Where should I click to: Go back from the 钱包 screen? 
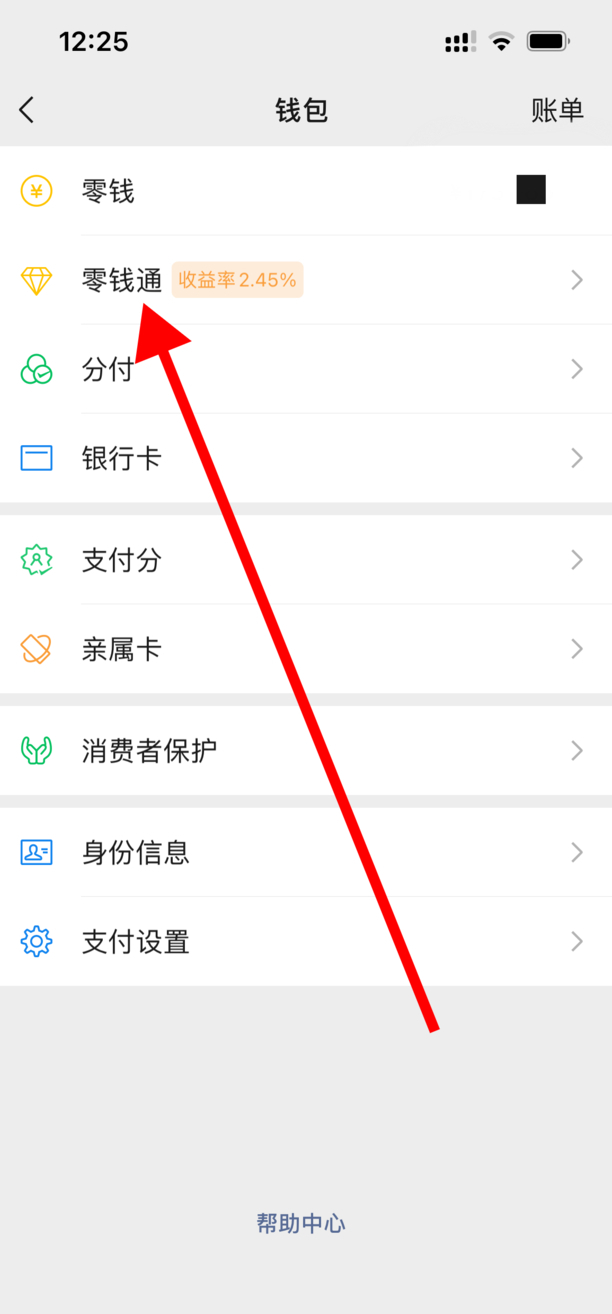pos(27,110)
